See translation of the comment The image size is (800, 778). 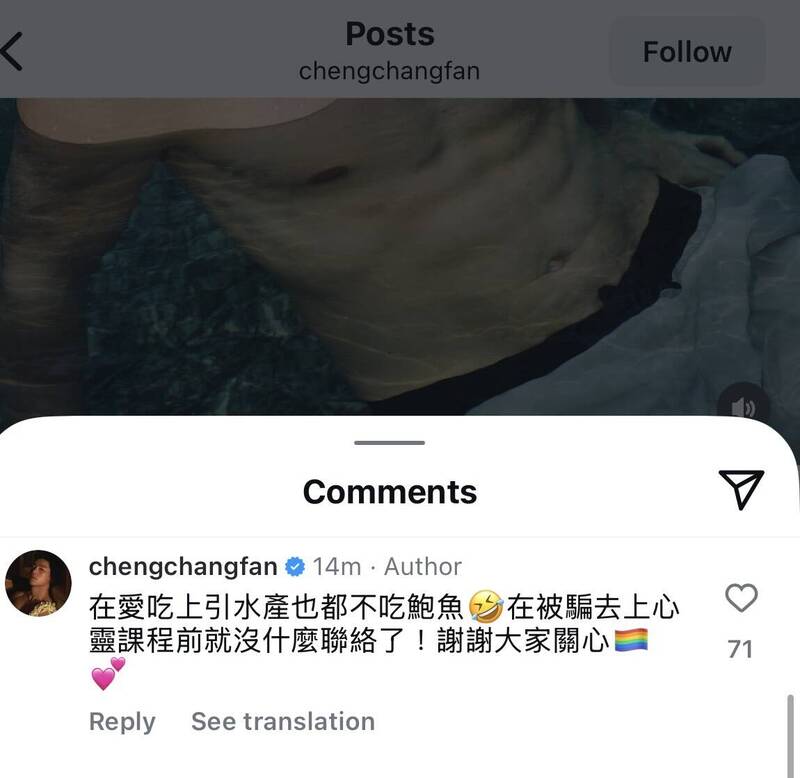tap(283, 721)
